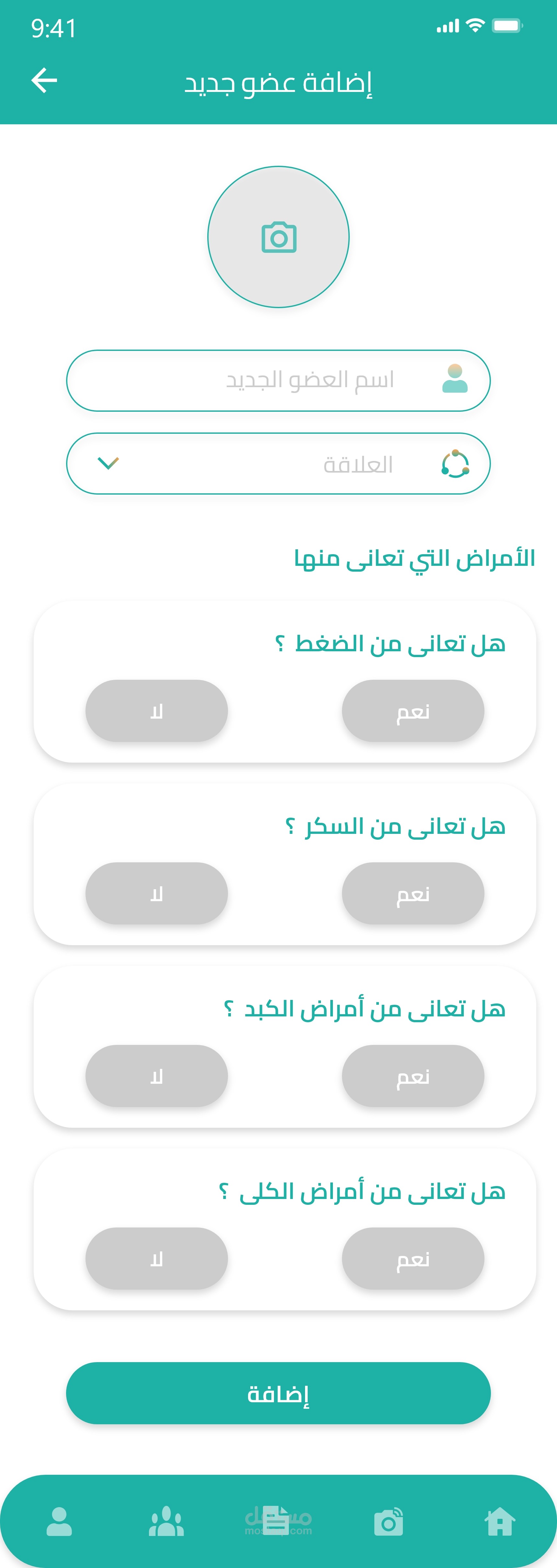Choose نعم for liver diseases (الكبد) question
Image resolution: width=557 pixels, height=1568 pixels.
413,1076
